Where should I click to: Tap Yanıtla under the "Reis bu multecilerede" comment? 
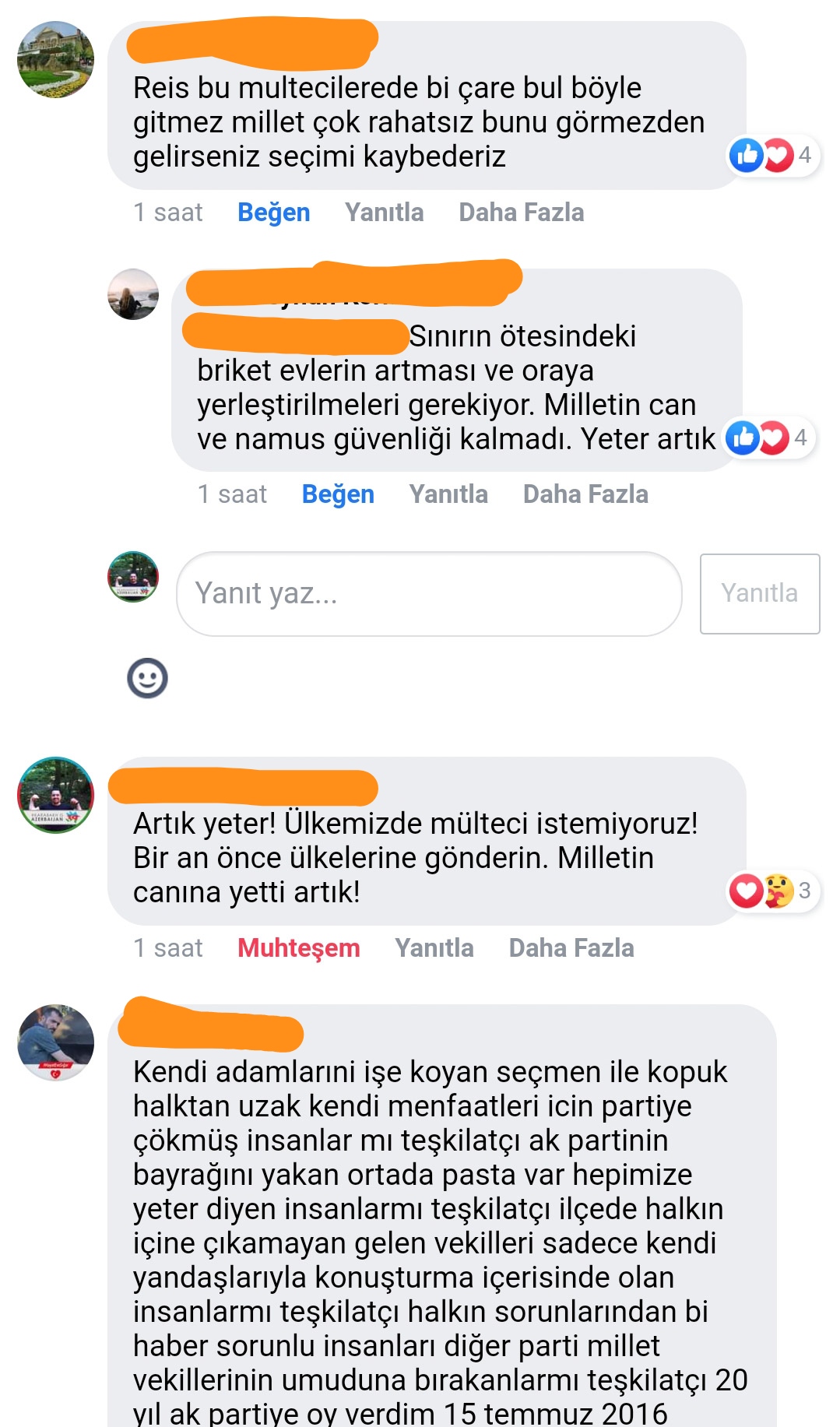pyautogui.click(x=384, y=213)
